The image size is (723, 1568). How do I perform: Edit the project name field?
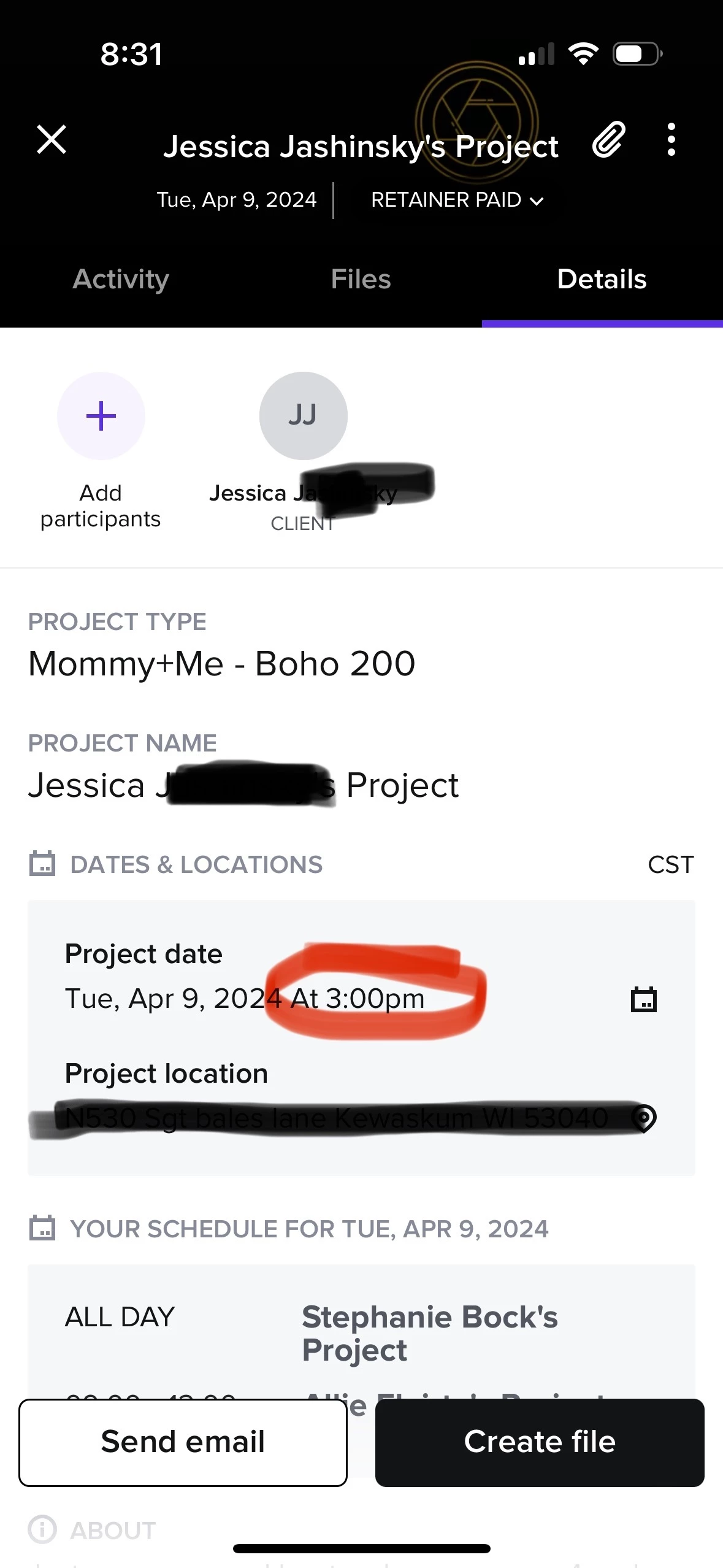tap(243, 785)
